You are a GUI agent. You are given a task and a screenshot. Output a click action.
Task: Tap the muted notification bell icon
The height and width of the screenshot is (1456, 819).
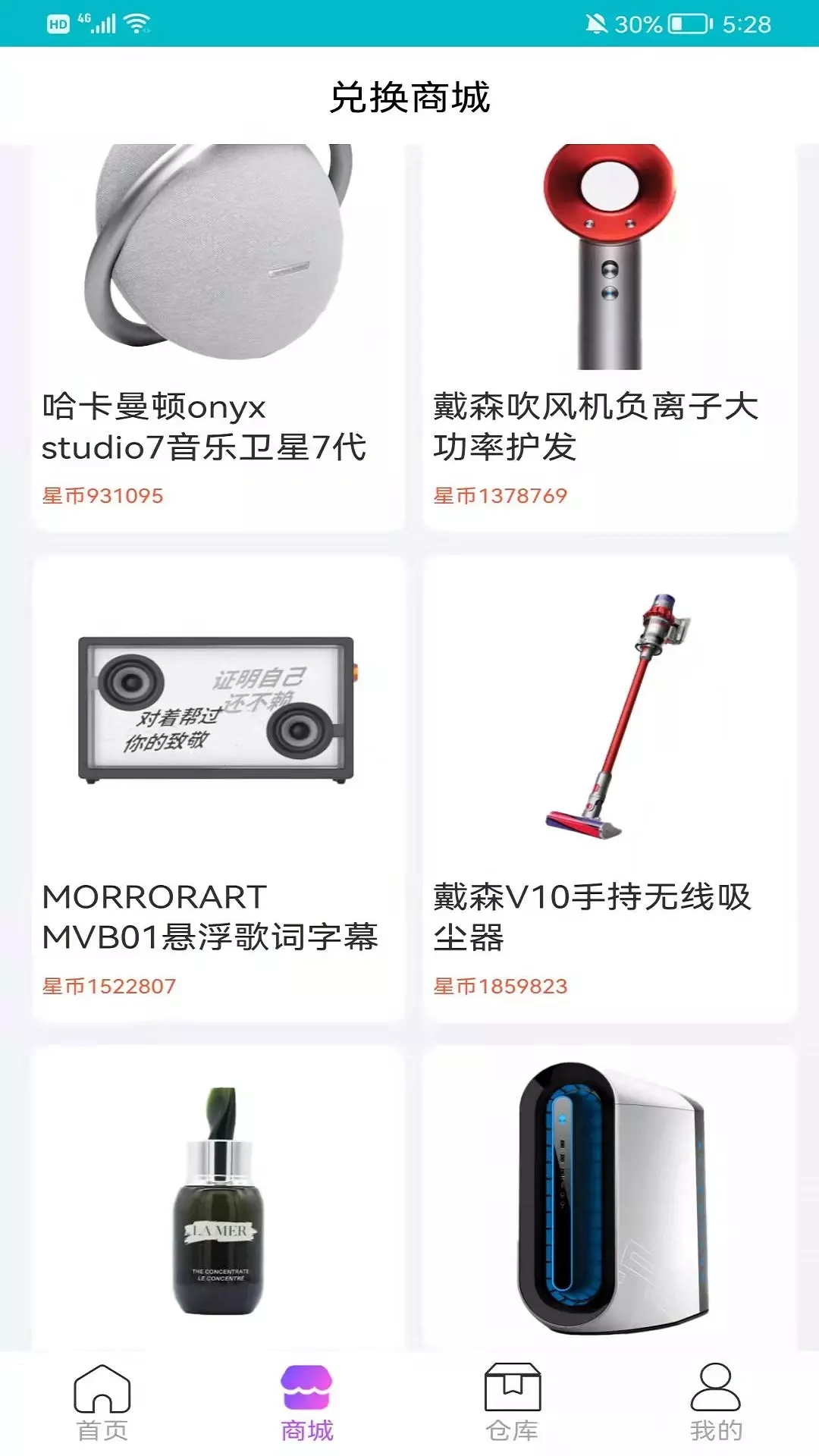(596, 23)
